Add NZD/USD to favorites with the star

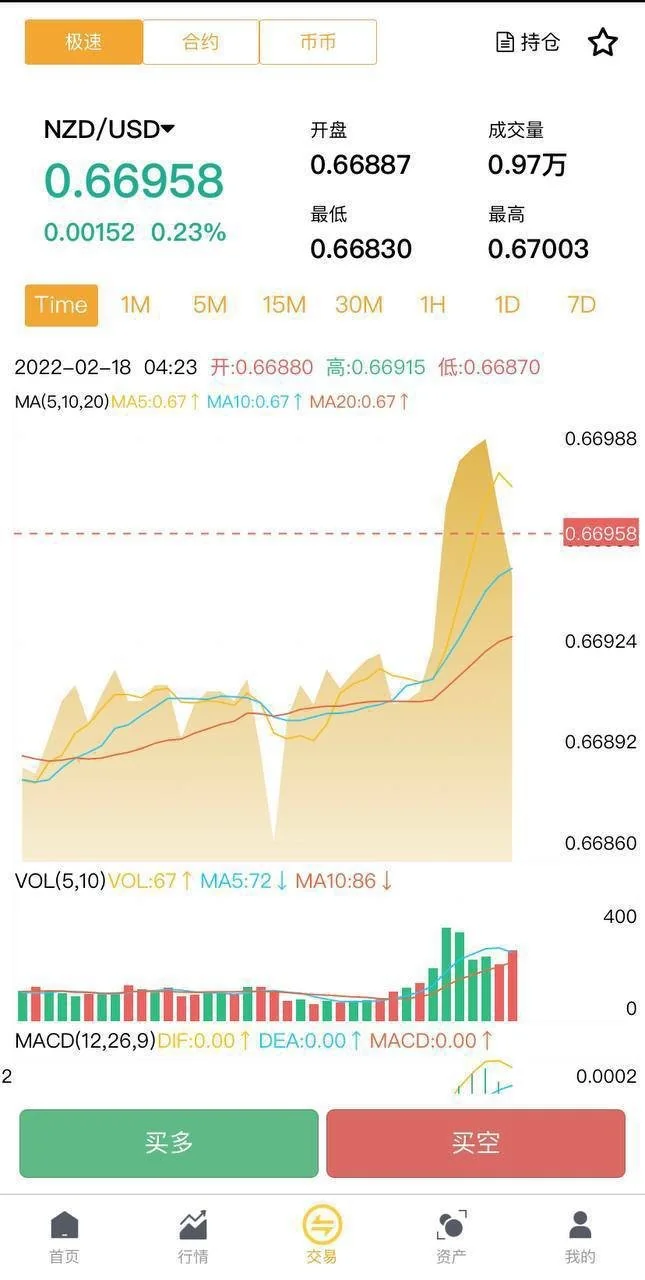(602, 42)
